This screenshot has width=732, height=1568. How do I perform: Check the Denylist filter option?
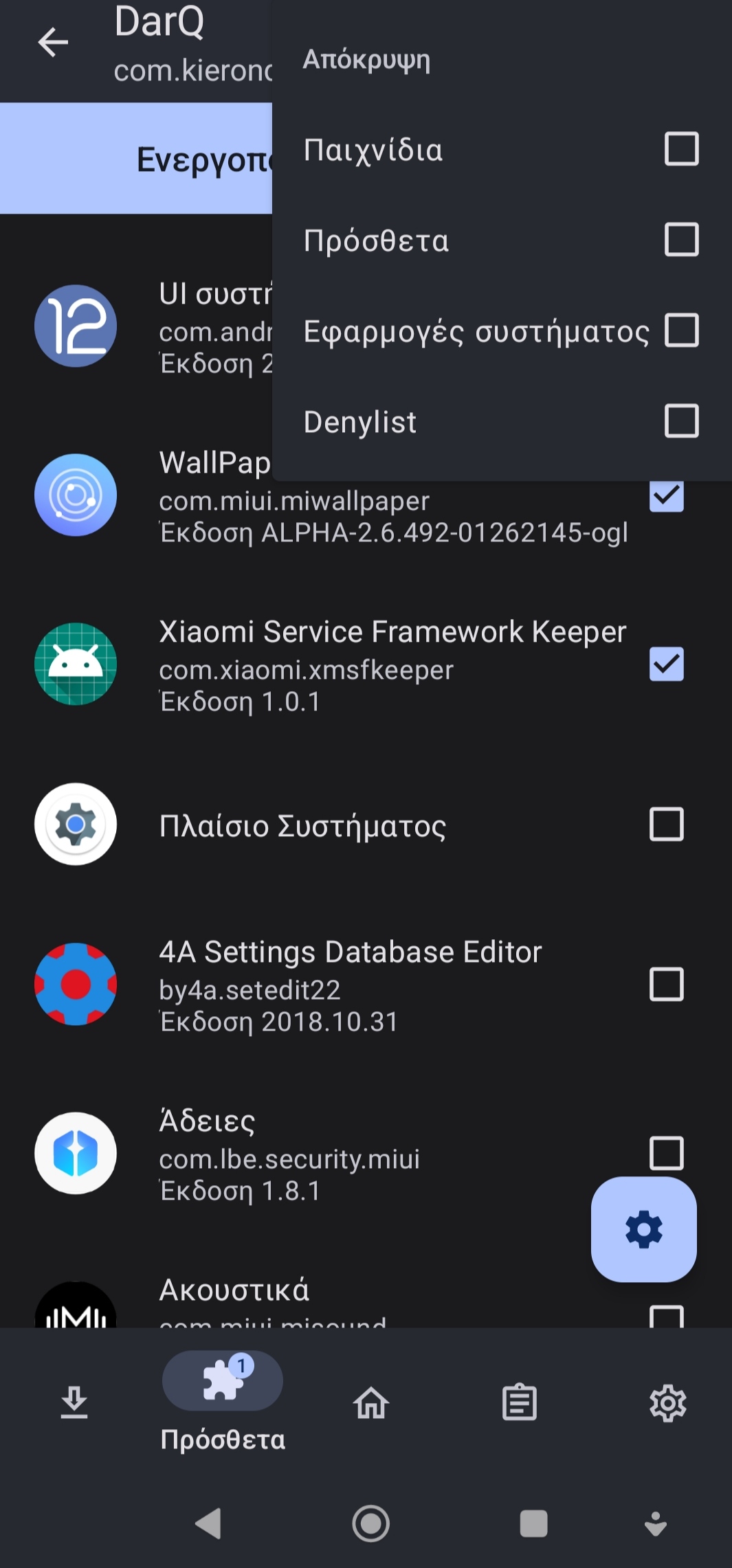pos(681,421)
